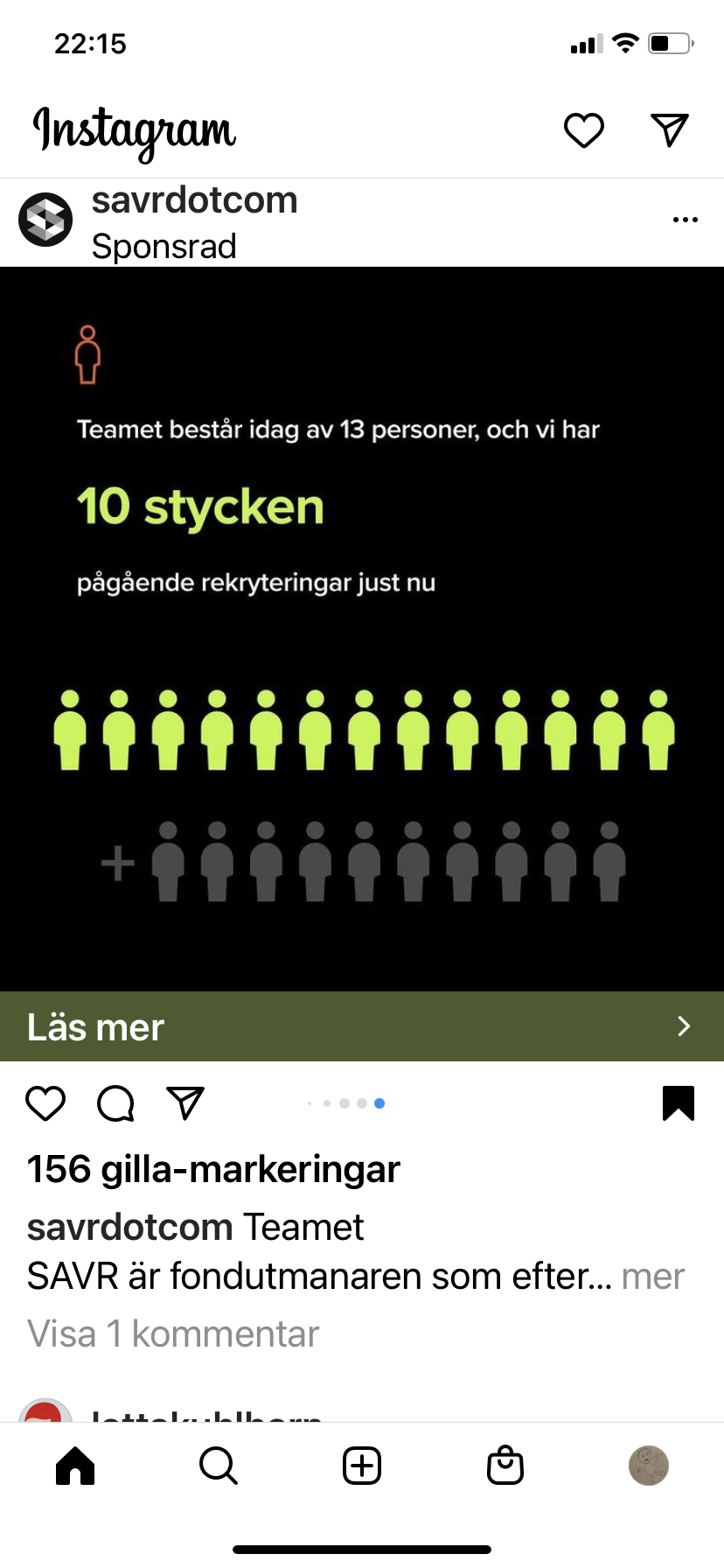View 156 gilla-markeringar list
Image resolution: width=724 pixels, height=1568 pixels.
pos(213,1169)
